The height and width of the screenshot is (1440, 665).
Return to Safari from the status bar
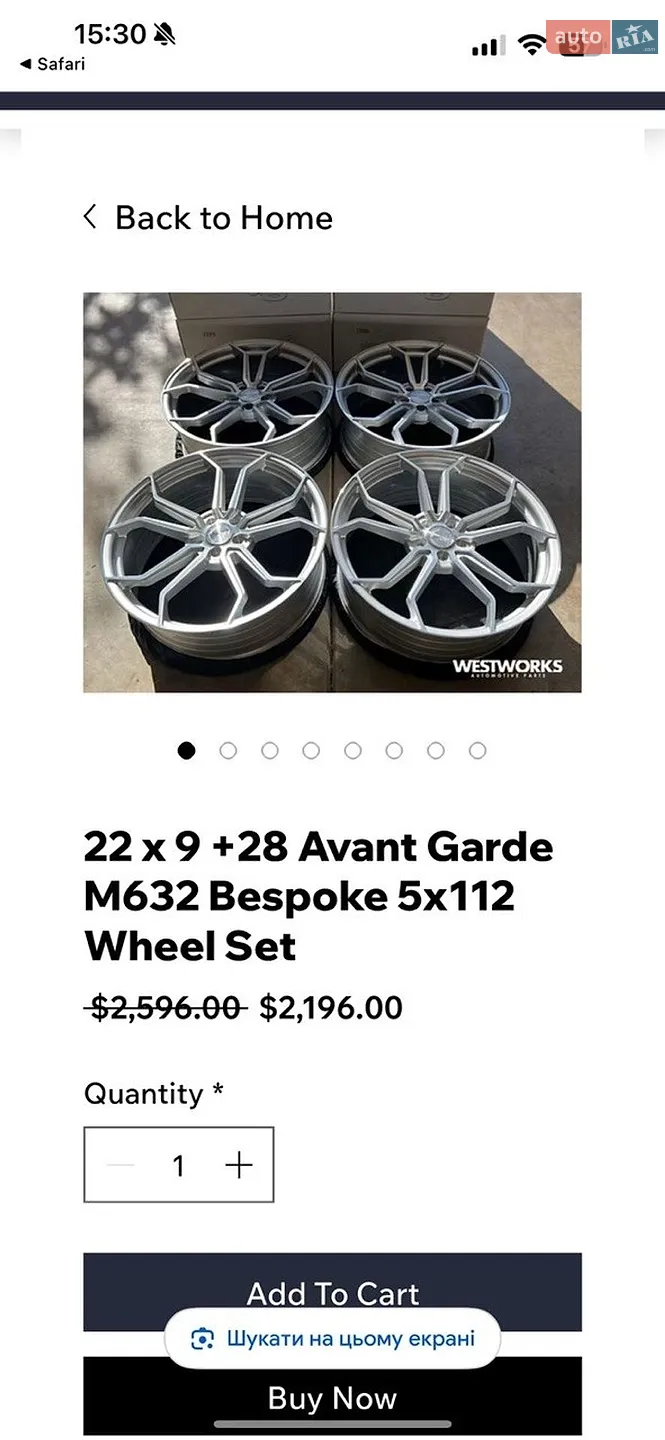click(52, 64)
